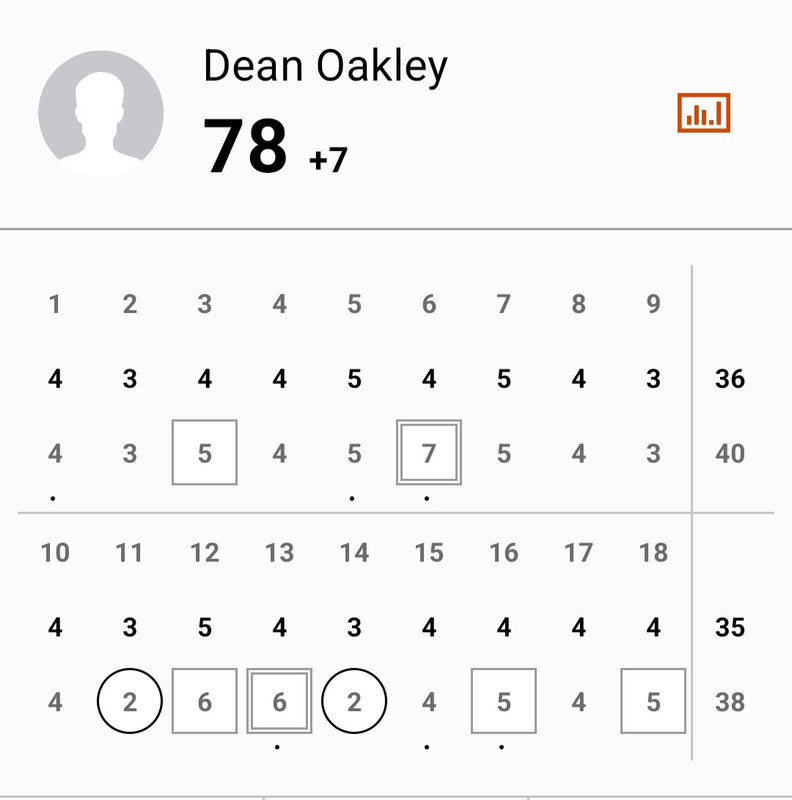Select the front nine par total 36
792x800 pixels.
(730, 379)
